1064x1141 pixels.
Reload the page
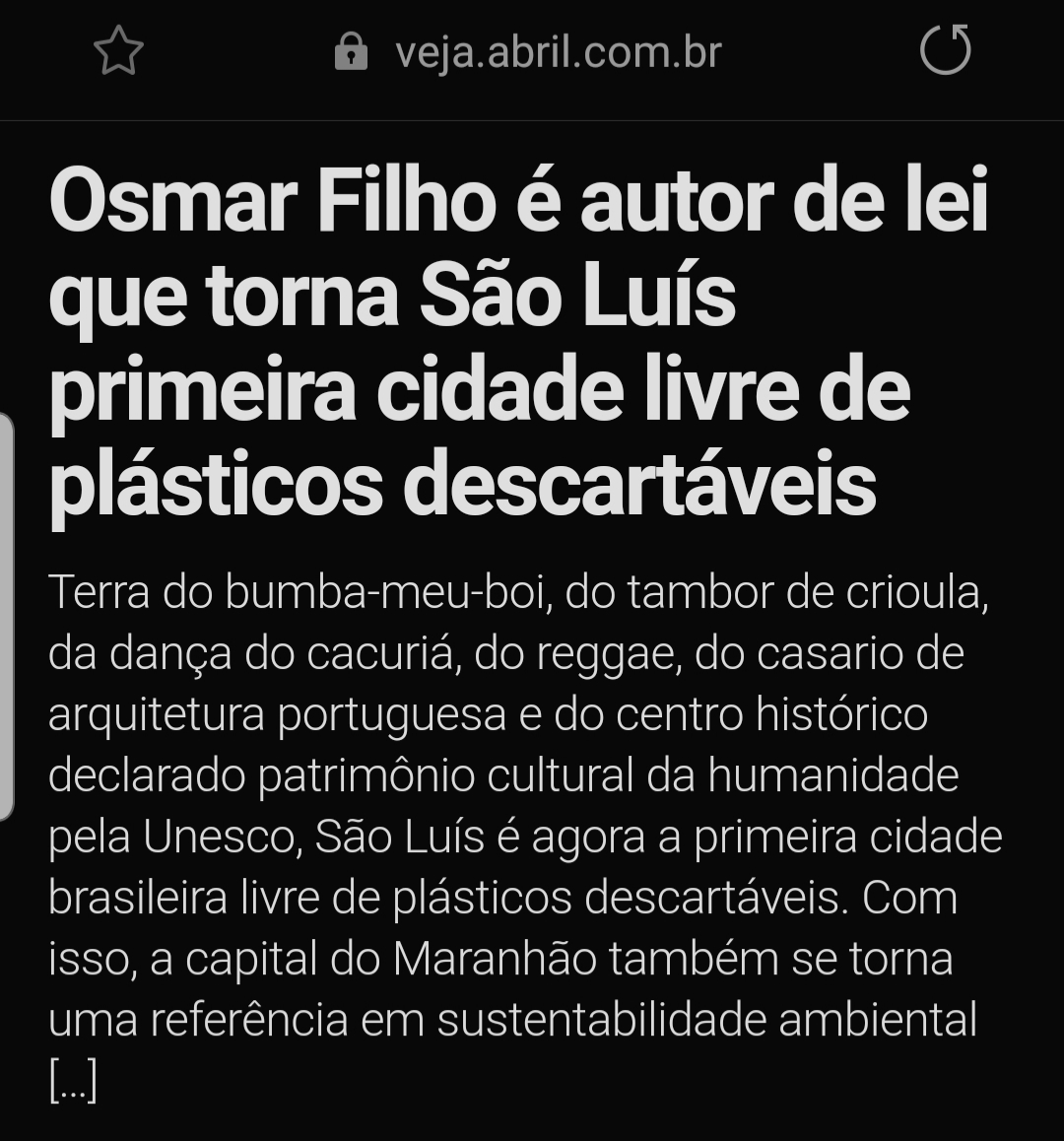(x=945, y=49)
